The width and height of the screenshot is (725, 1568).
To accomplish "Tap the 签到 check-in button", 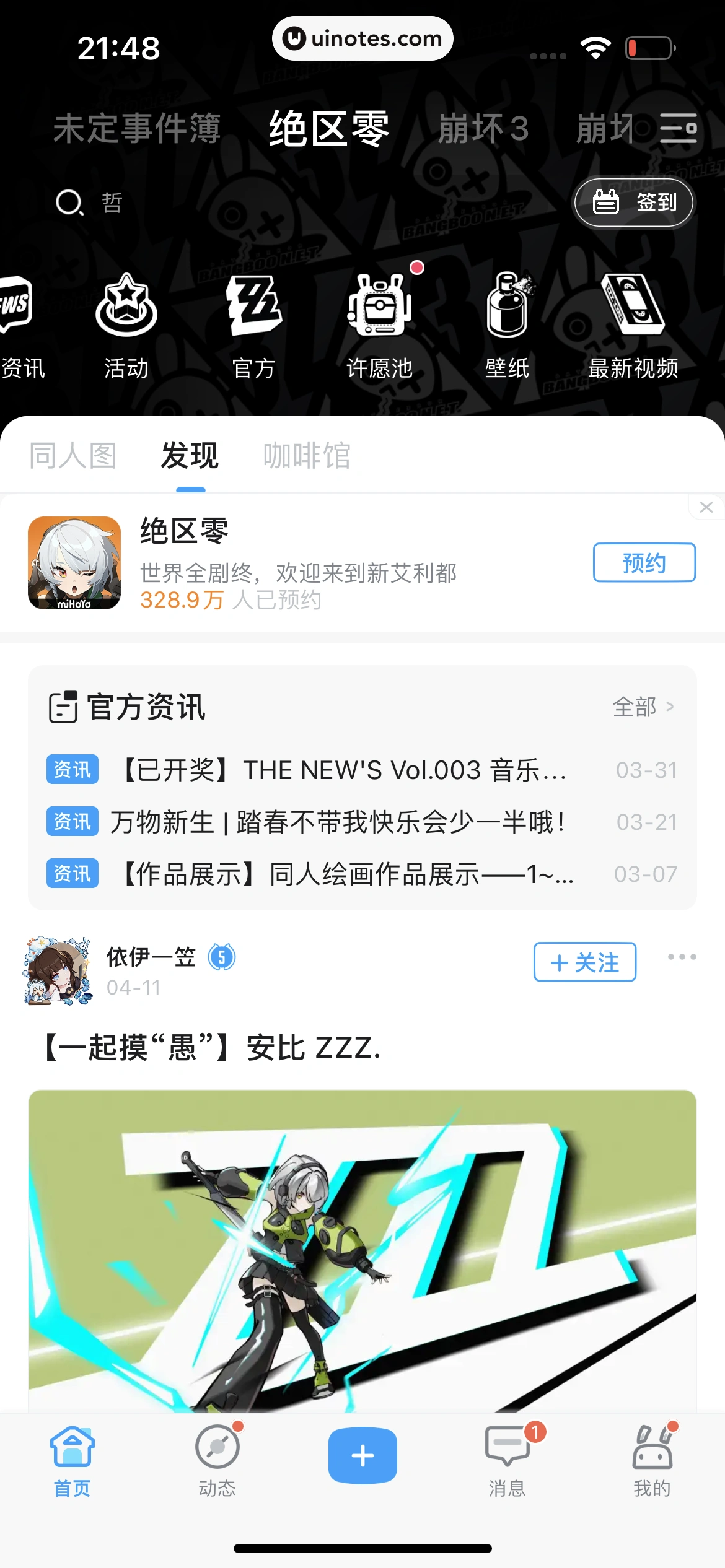I will 634,203.
